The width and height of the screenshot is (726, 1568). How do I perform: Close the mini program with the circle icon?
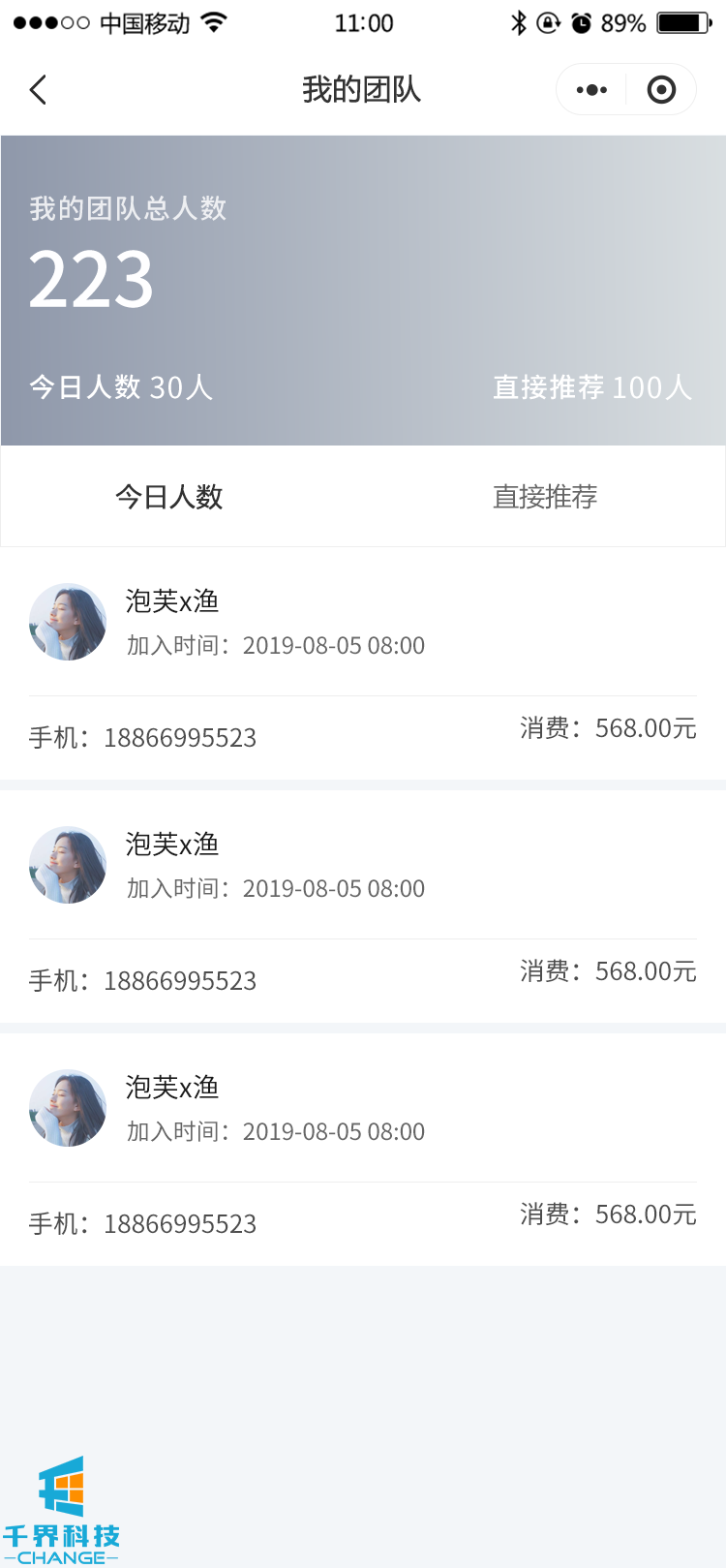pos(661,90)
